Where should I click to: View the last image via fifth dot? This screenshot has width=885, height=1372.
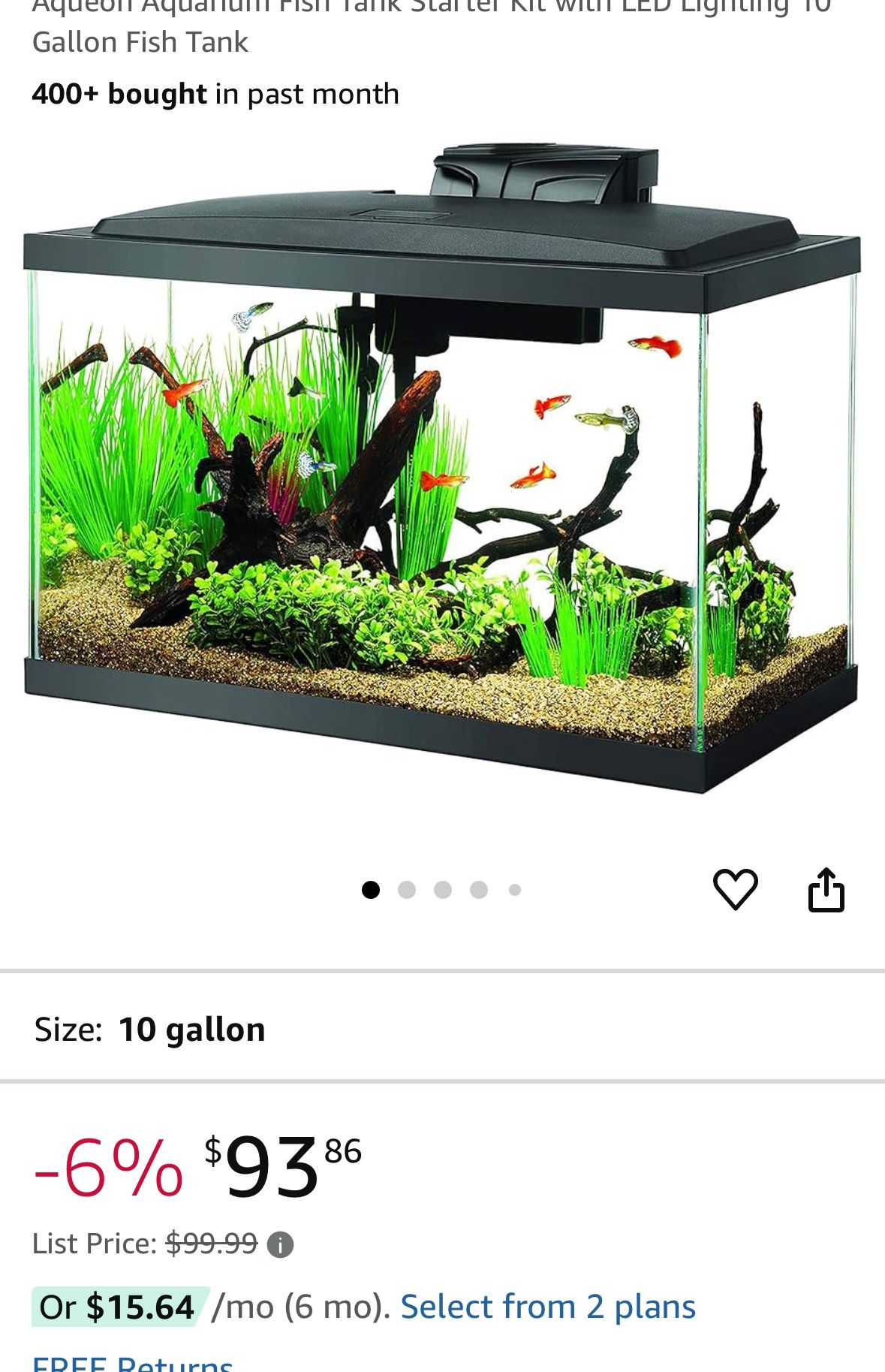click(x=515, y=890)
